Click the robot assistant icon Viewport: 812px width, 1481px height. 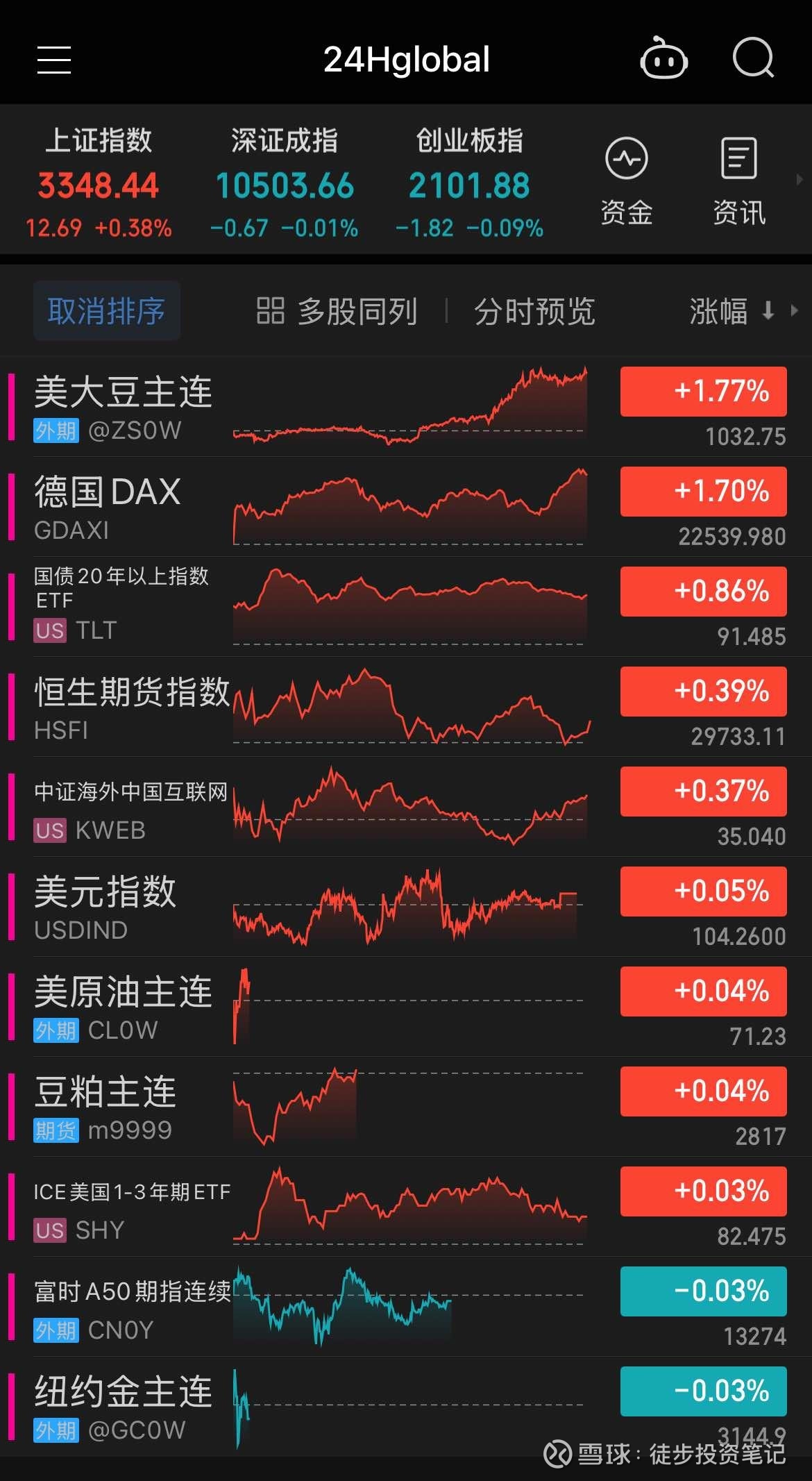[x=664, y=60]
